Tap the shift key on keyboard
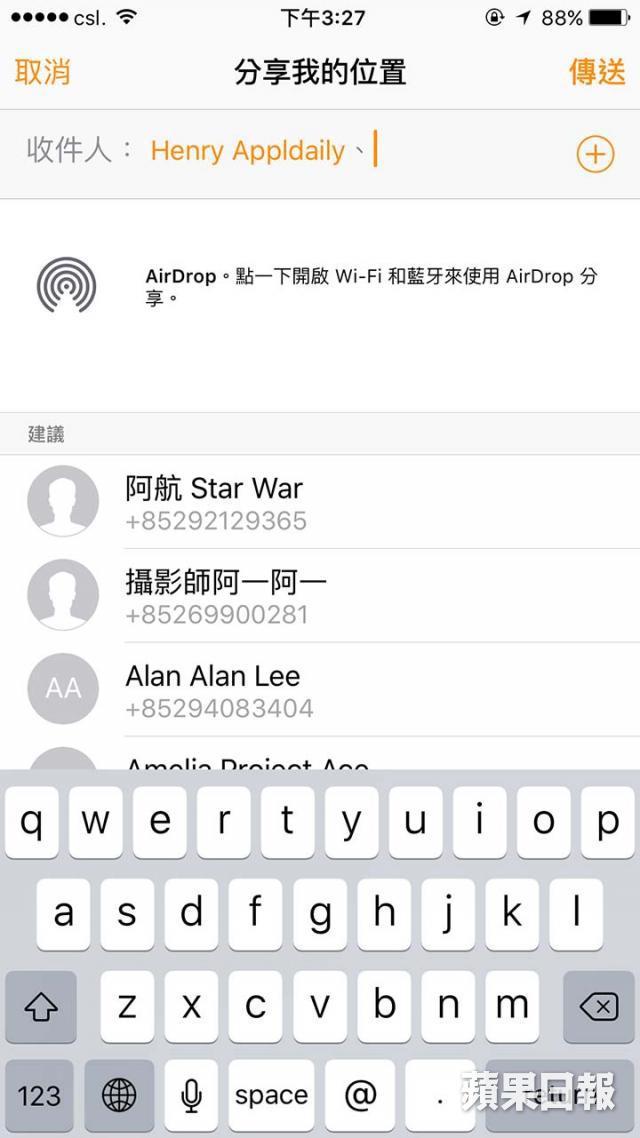Viewport: 640px width, 1138px height. pyautogui.click(x=41, y=1006)
